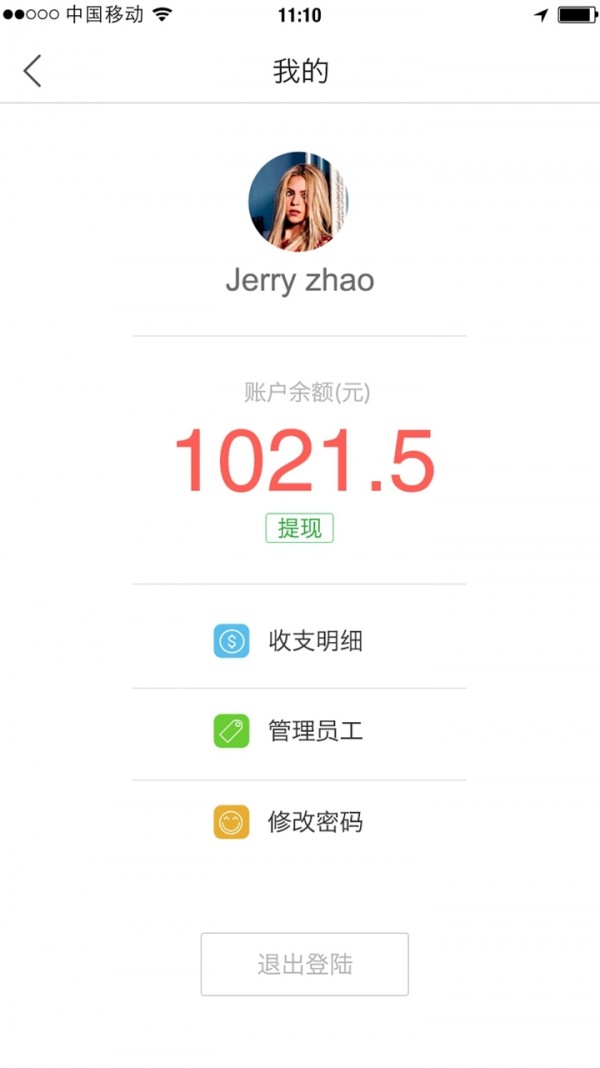Go back using the top-left arrow
600x1068 pixels.
[x=33, y=71]
